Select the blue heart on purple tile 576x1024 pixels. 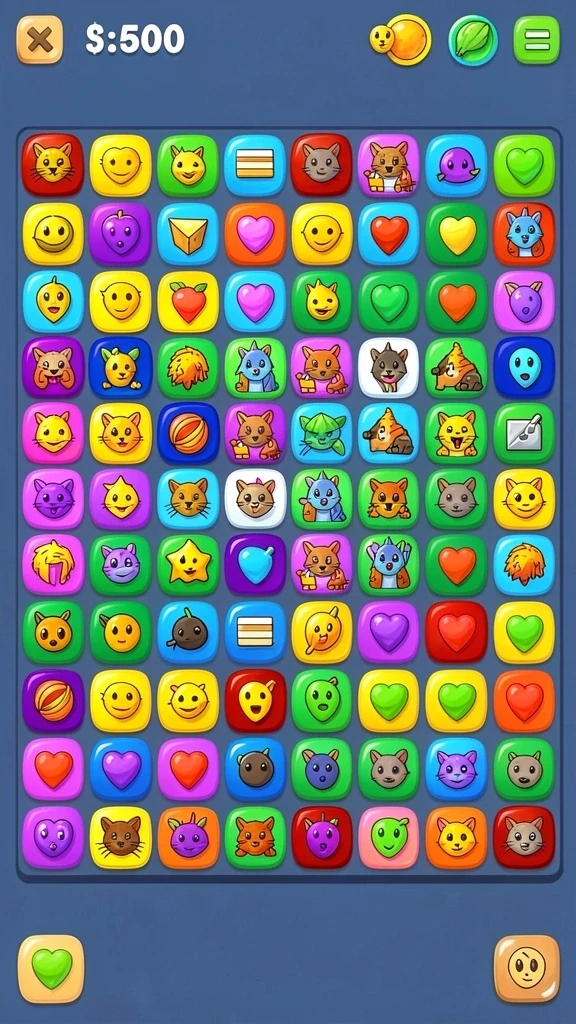click(255, 565)
